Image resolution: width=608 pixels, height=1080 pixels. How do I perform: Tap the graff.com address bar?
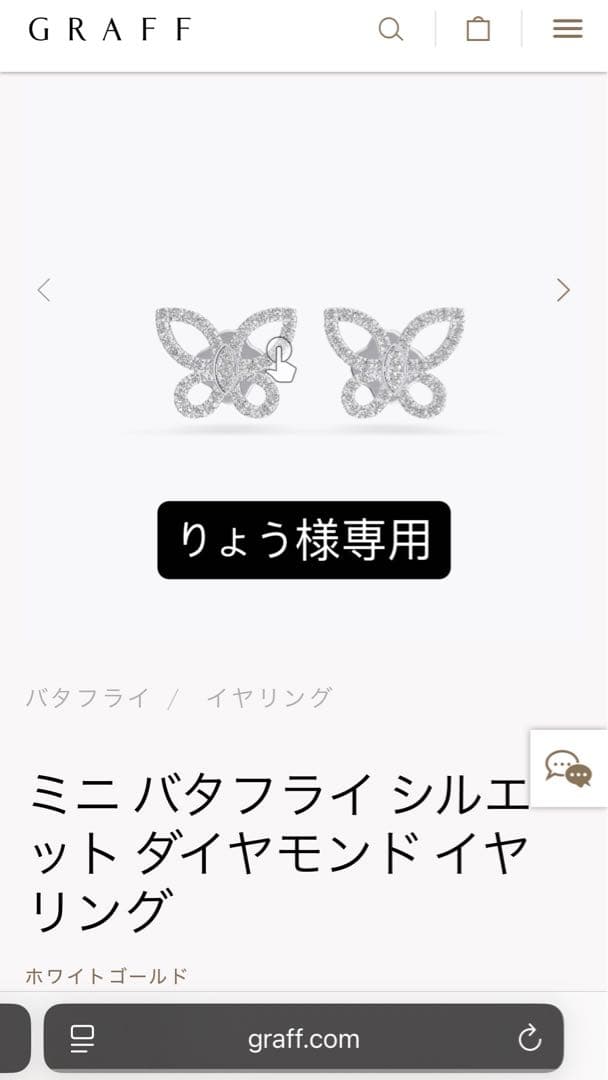click(x=303, y=1039)
